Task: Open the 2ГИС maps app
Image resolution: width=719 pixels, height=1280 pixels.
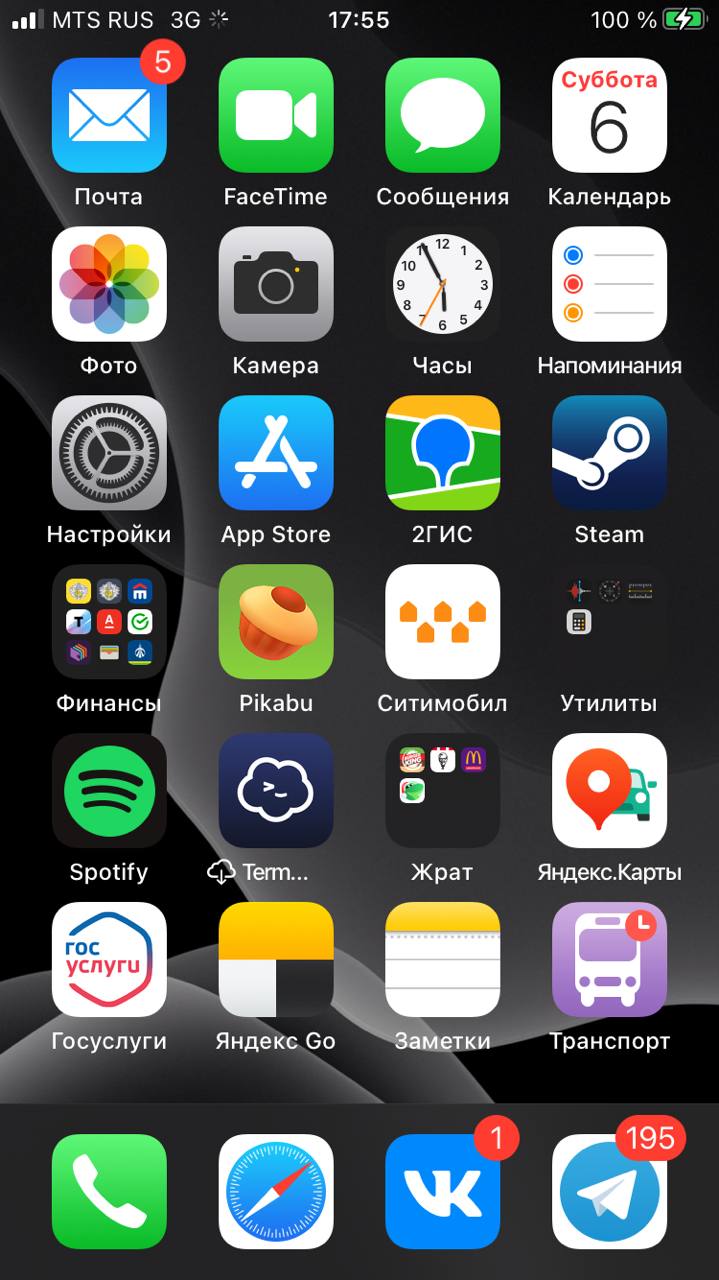Action: pyautogui.click(x=442, y=453)
